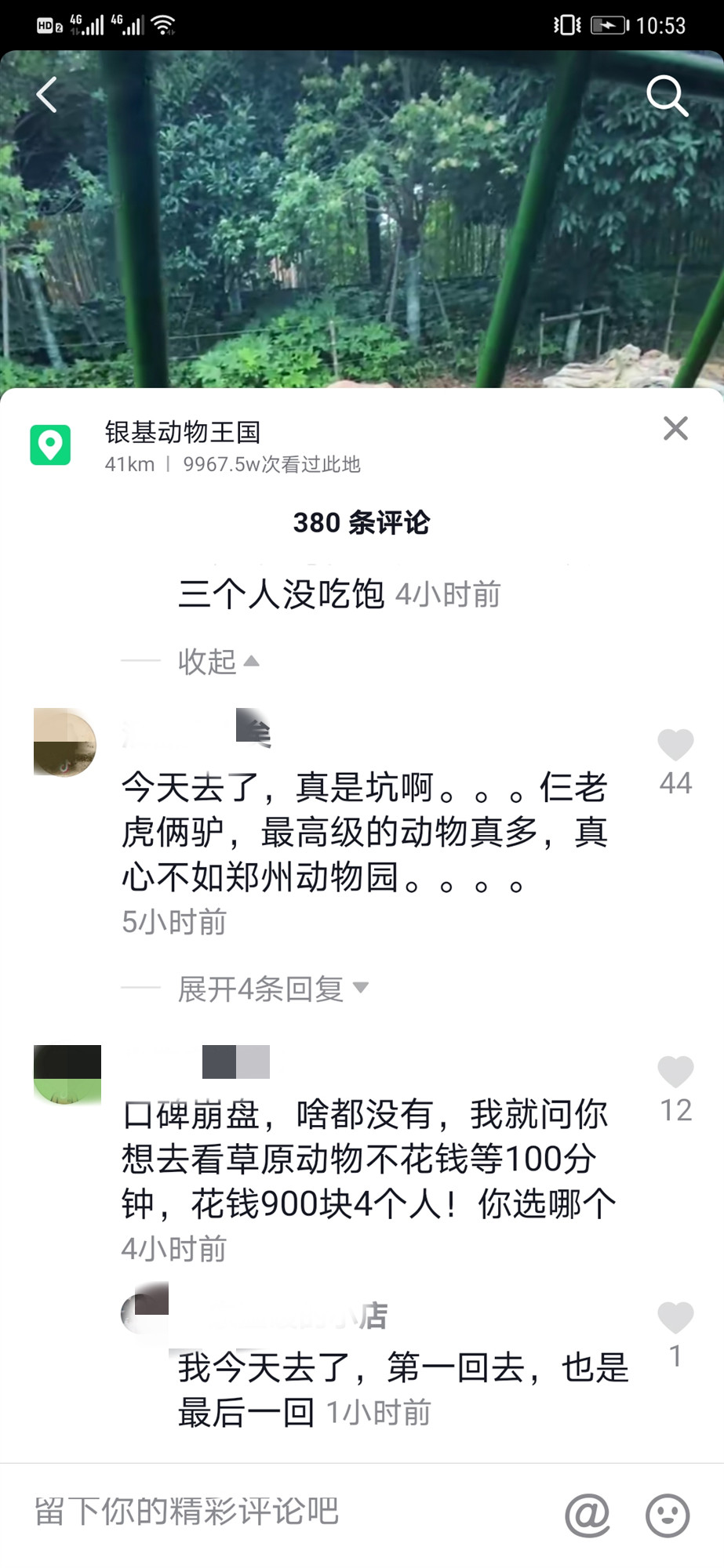The width and height of the screenshot is (724, 1568).
Task: Collapse the arrow next to 收起
Action: click(x=252, y=661)
